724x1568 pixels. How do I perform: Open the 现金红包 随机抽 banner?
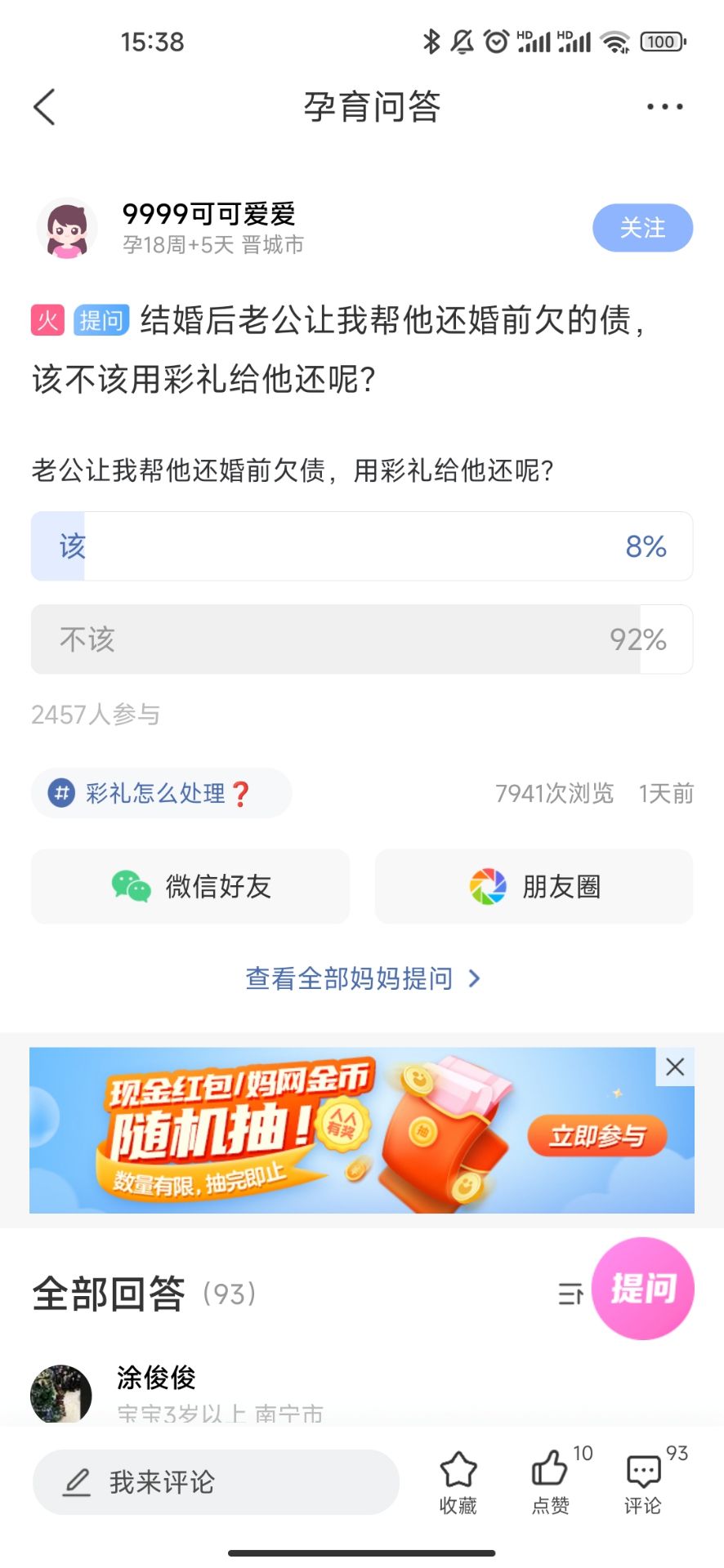(343, 1131)
